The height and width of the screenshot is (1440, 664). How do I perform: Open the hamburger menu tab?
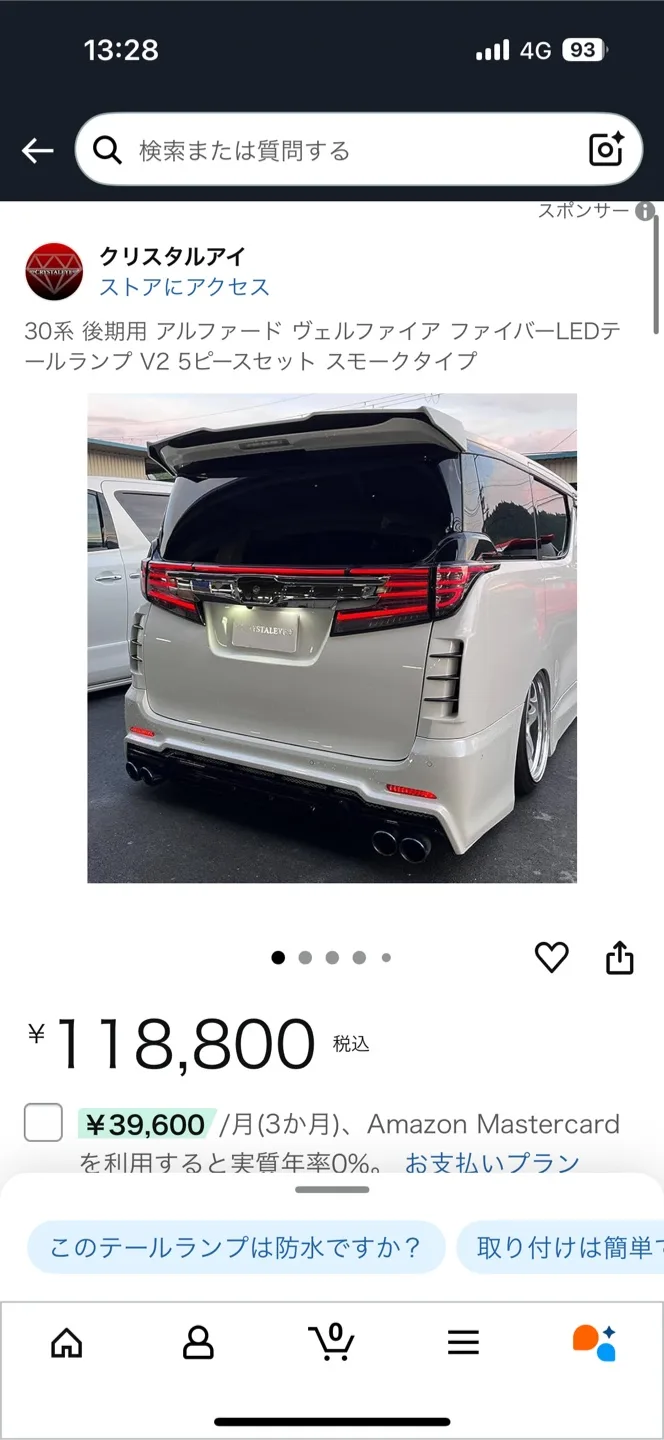[x=463, y=1342]
